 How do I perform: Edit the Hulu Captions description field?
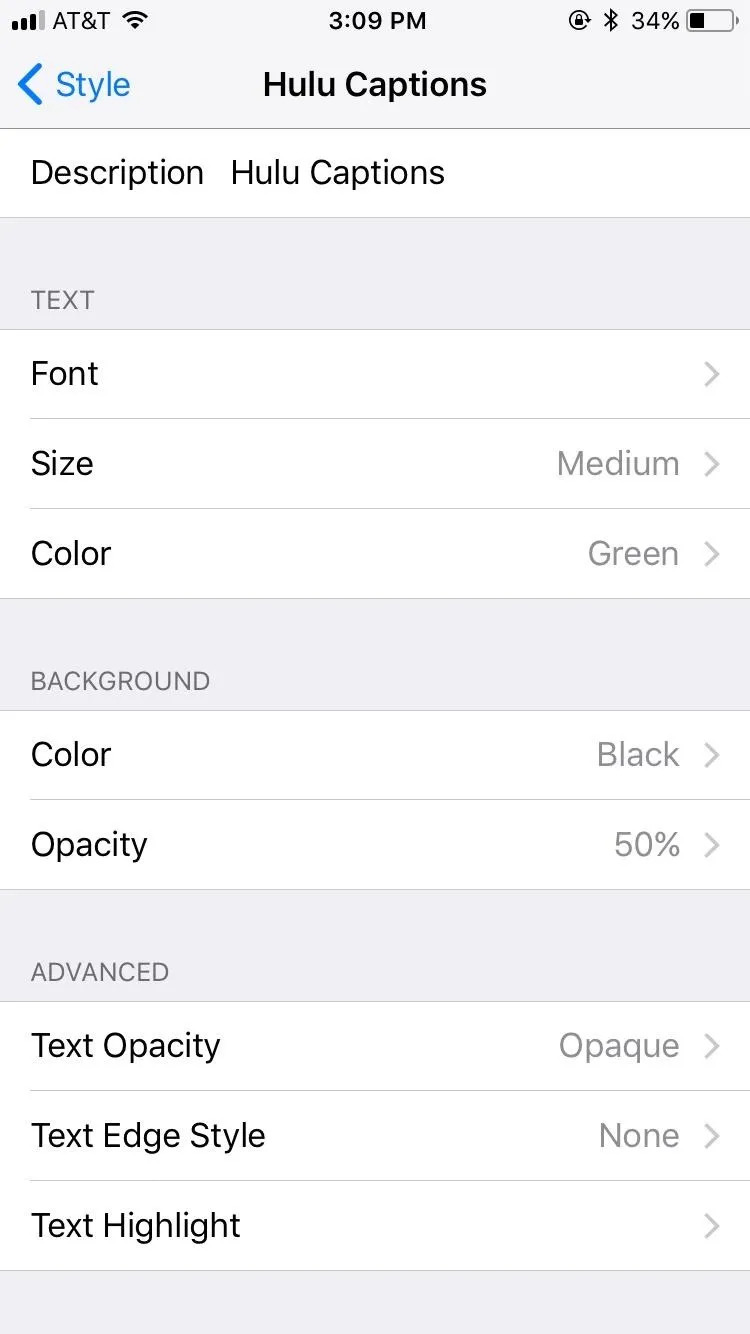click(x=375, y=173)
